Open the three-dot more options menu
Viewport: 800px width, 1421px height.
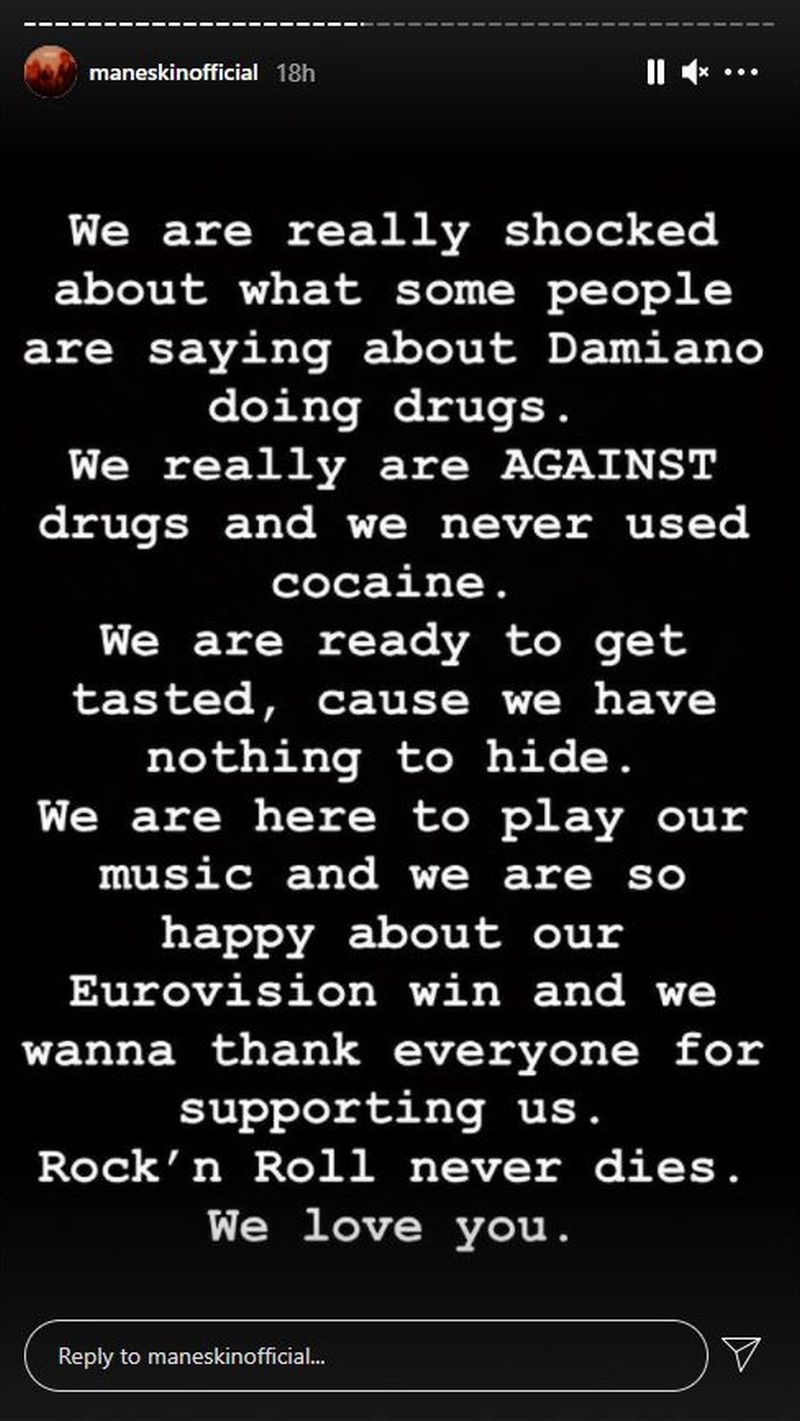[742, 72]
